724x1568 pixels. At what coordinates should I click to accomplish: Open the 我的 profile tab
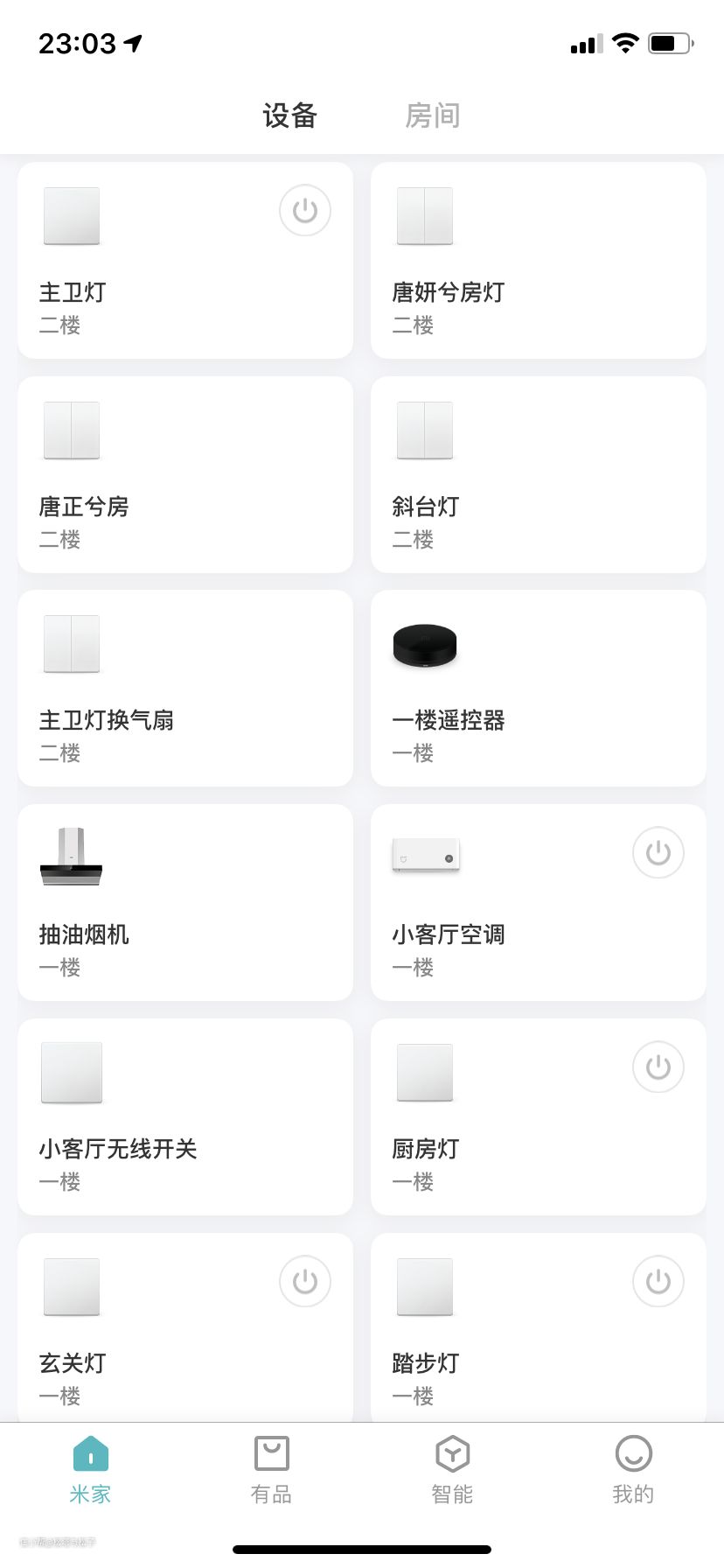[633, 1470]
